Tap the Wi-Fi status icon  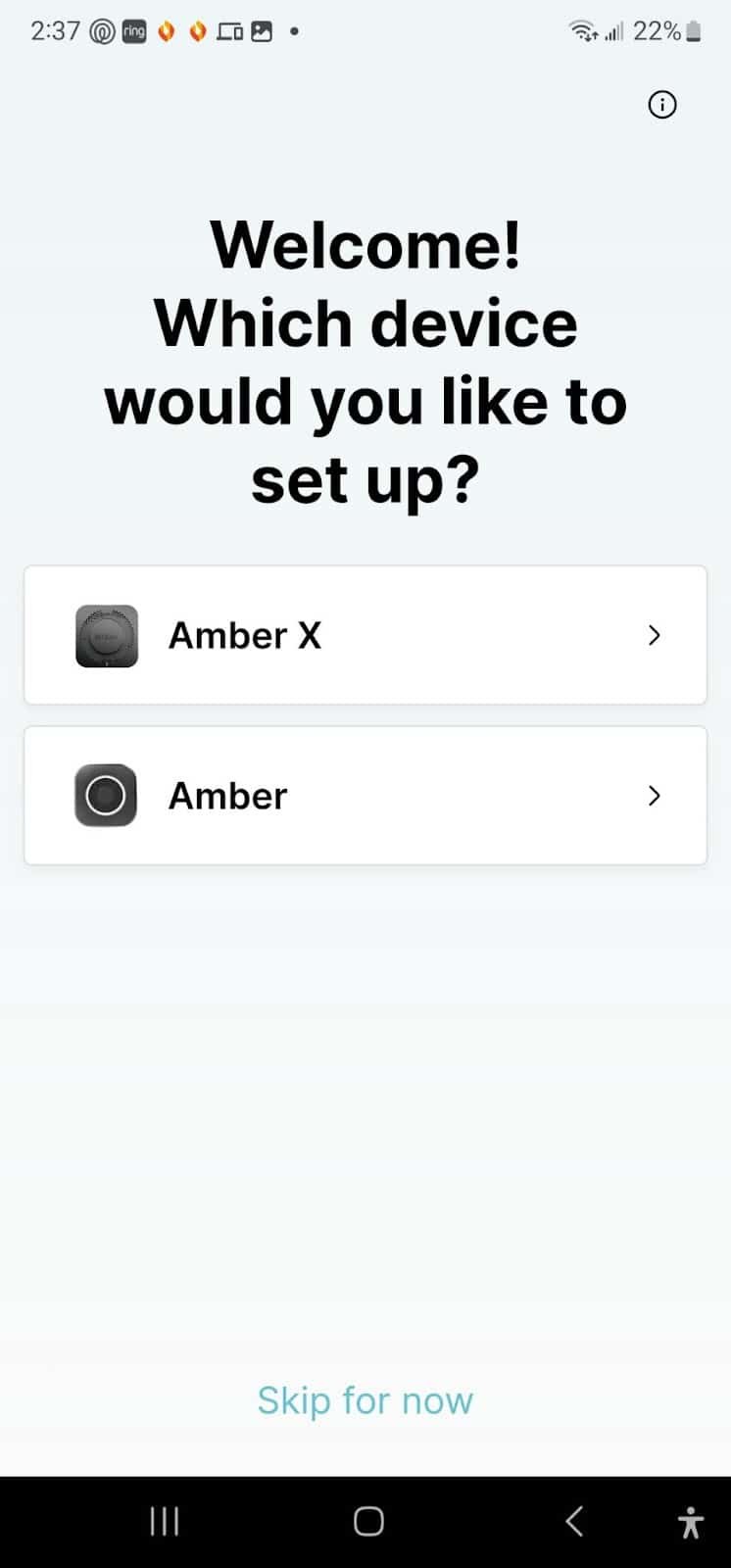click(x=584, y=30)
